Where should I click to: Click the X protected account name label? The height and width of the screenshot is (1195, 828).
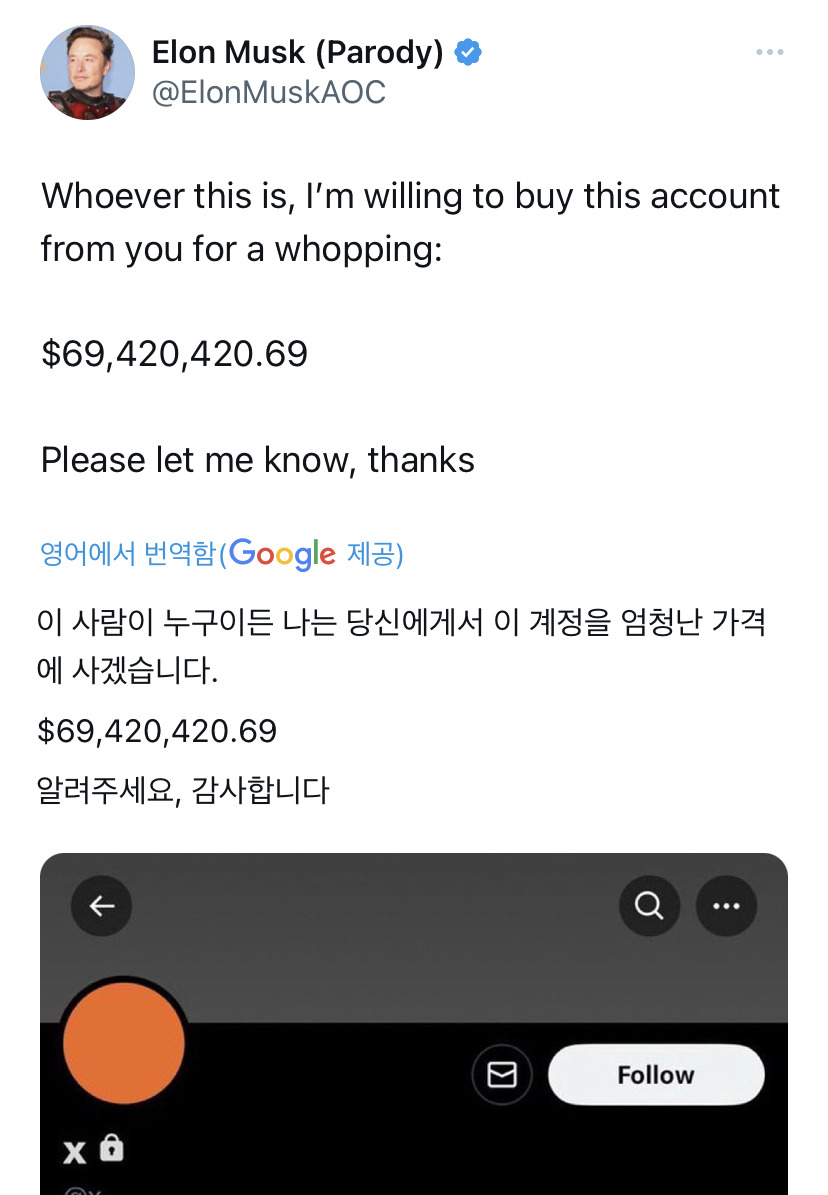[x=74, y=1152]
